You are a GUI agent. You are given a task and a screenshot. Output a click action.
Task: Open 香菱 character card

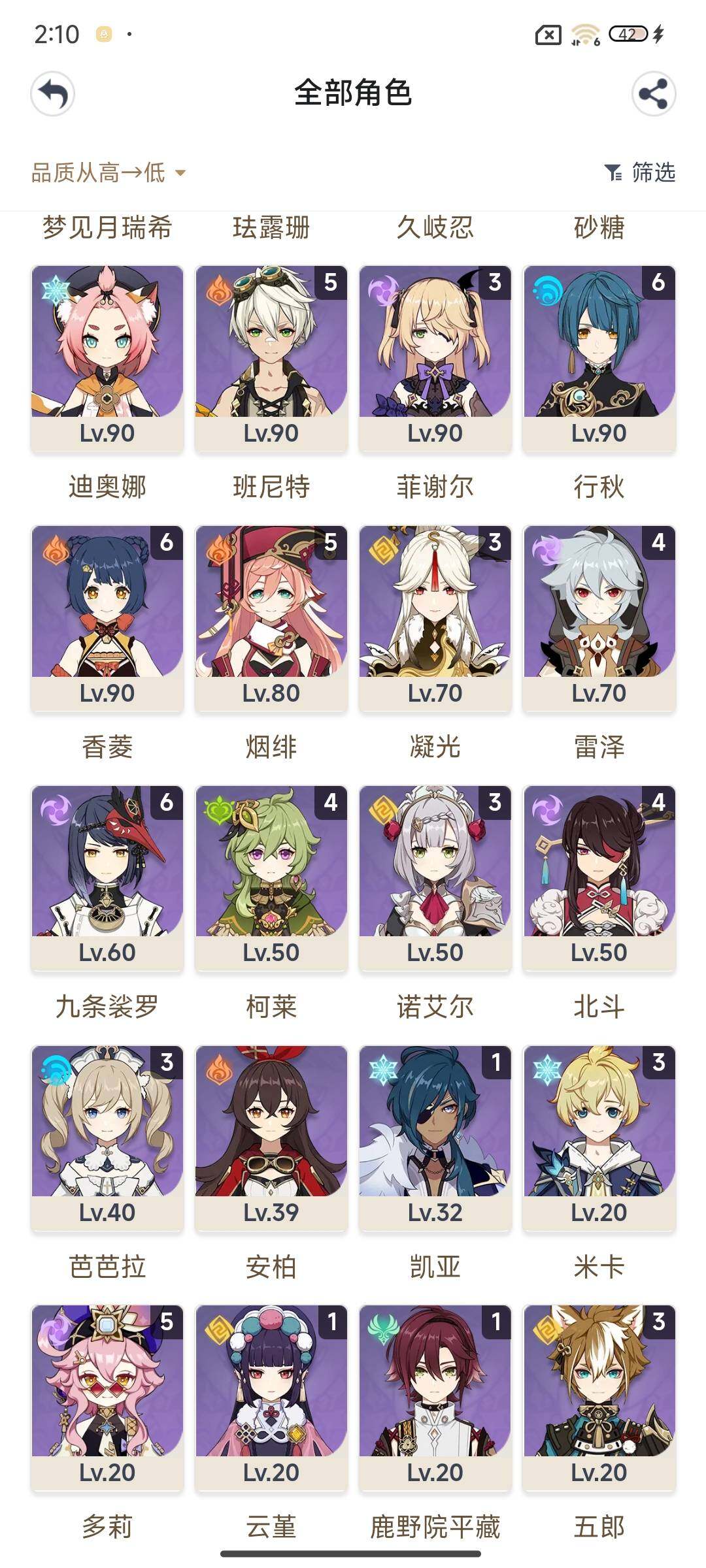click(107, 618)
